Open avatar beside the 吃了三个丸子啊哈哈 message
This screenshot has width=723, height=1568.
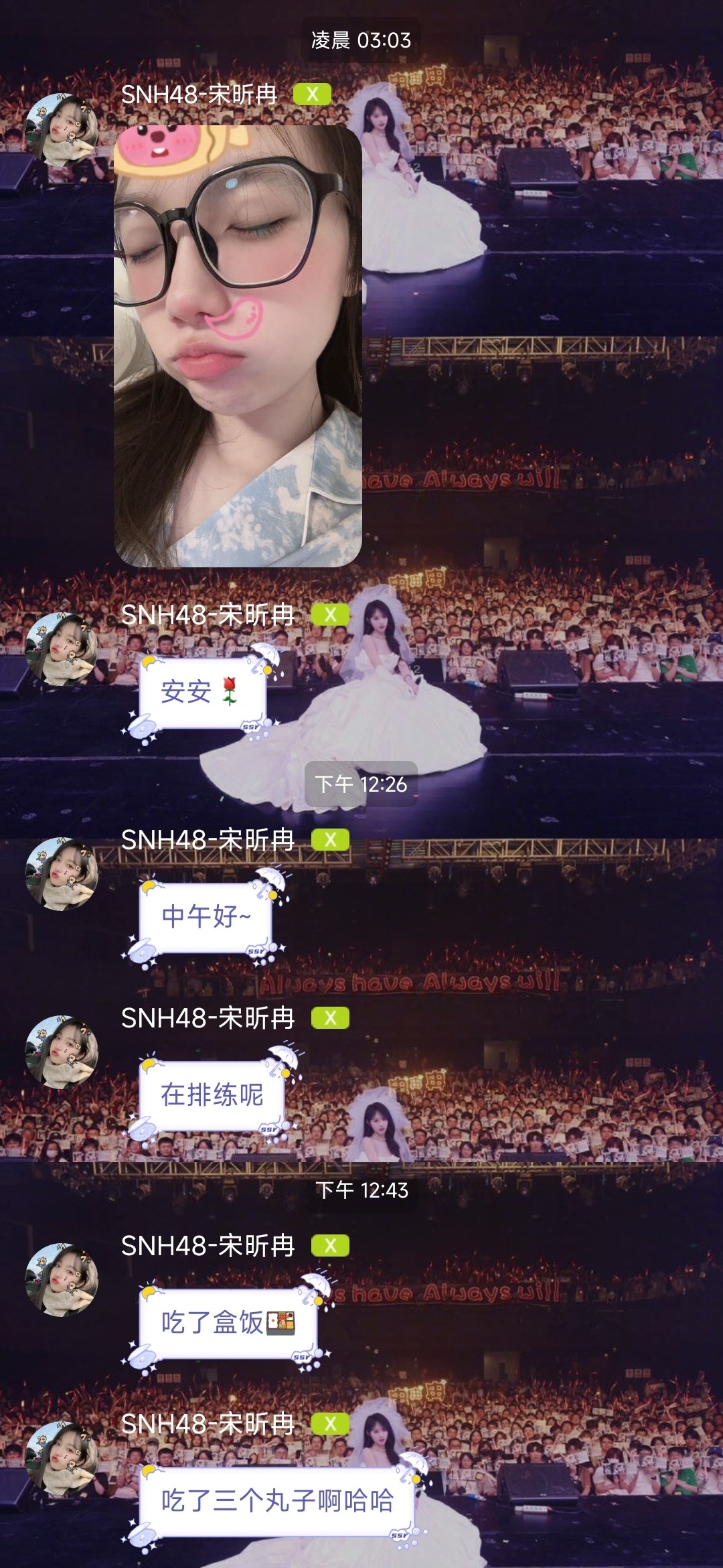[62, 1458]
